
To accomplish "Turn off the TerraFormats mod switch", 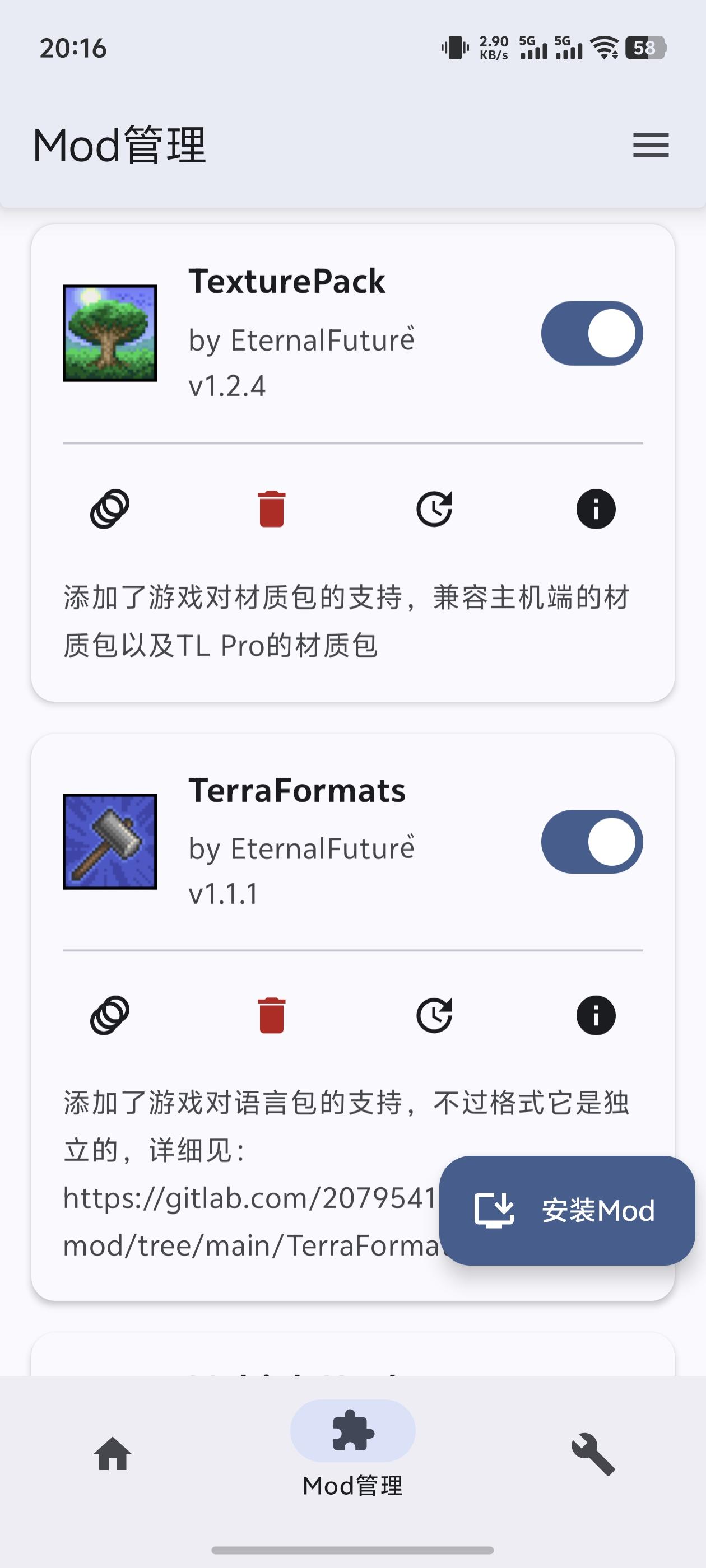I will 592,842.
